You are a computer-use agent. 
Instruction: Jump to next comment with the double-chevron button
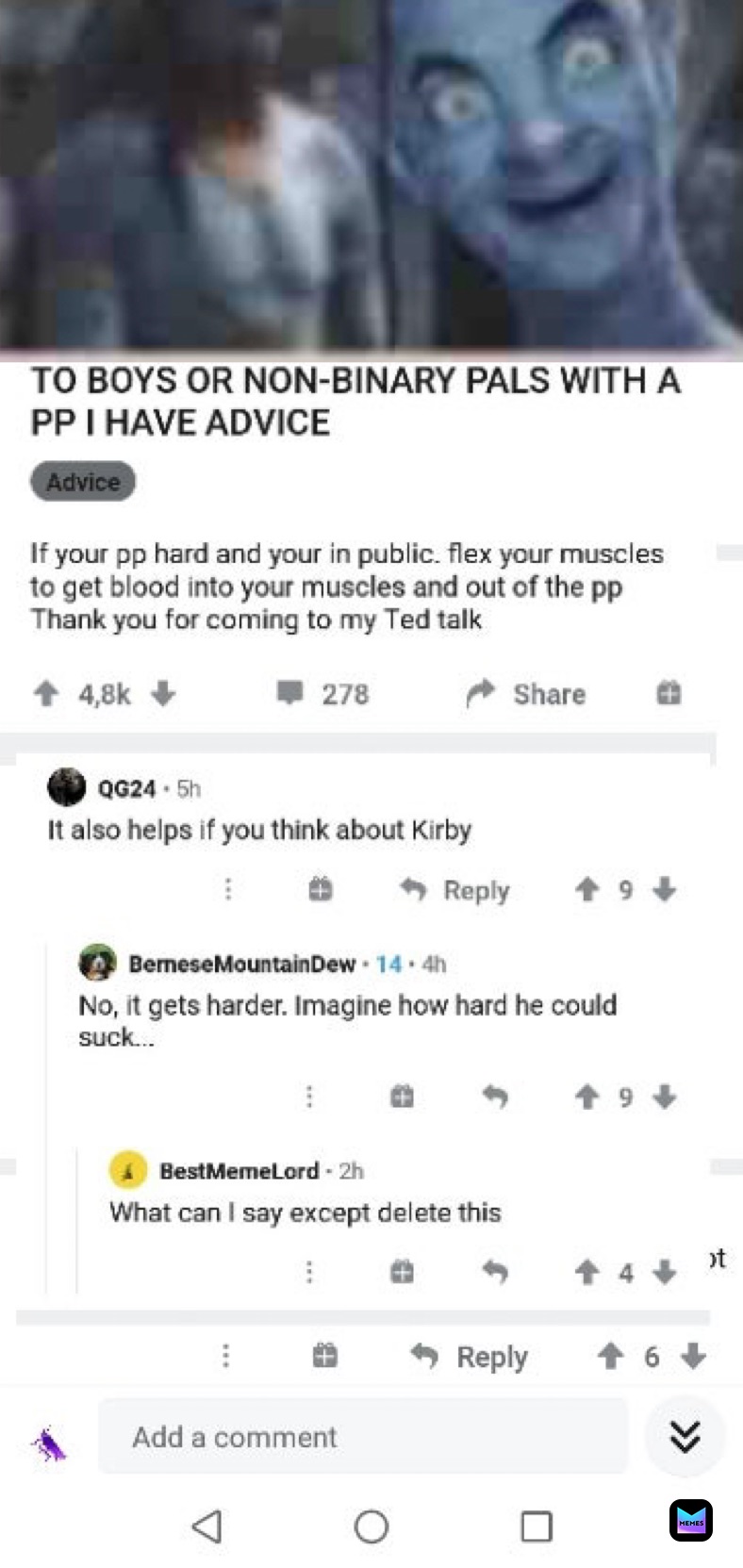tap(685, 1437)
